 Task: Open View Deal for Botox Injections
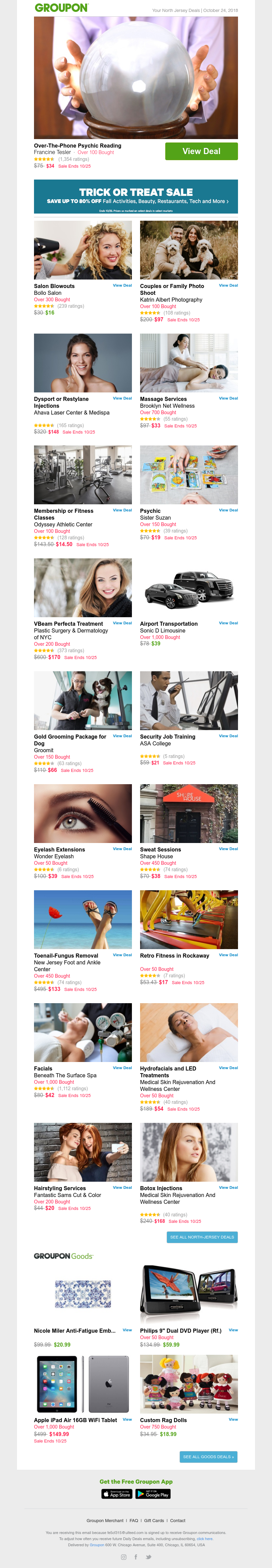pos(228,1187)
